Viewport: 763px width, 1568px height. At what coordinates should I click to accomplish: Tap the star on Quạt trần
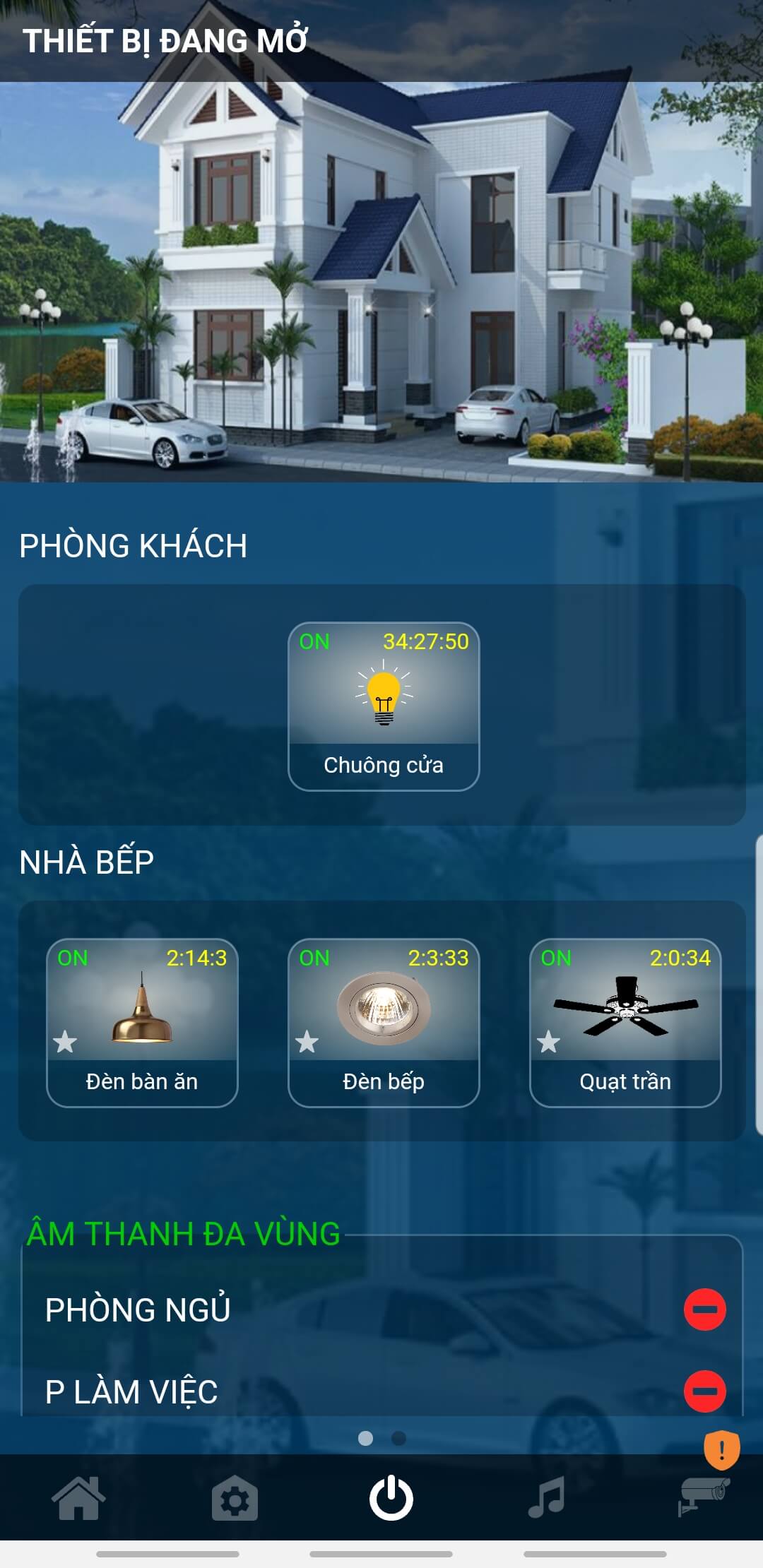point(548,1042)
